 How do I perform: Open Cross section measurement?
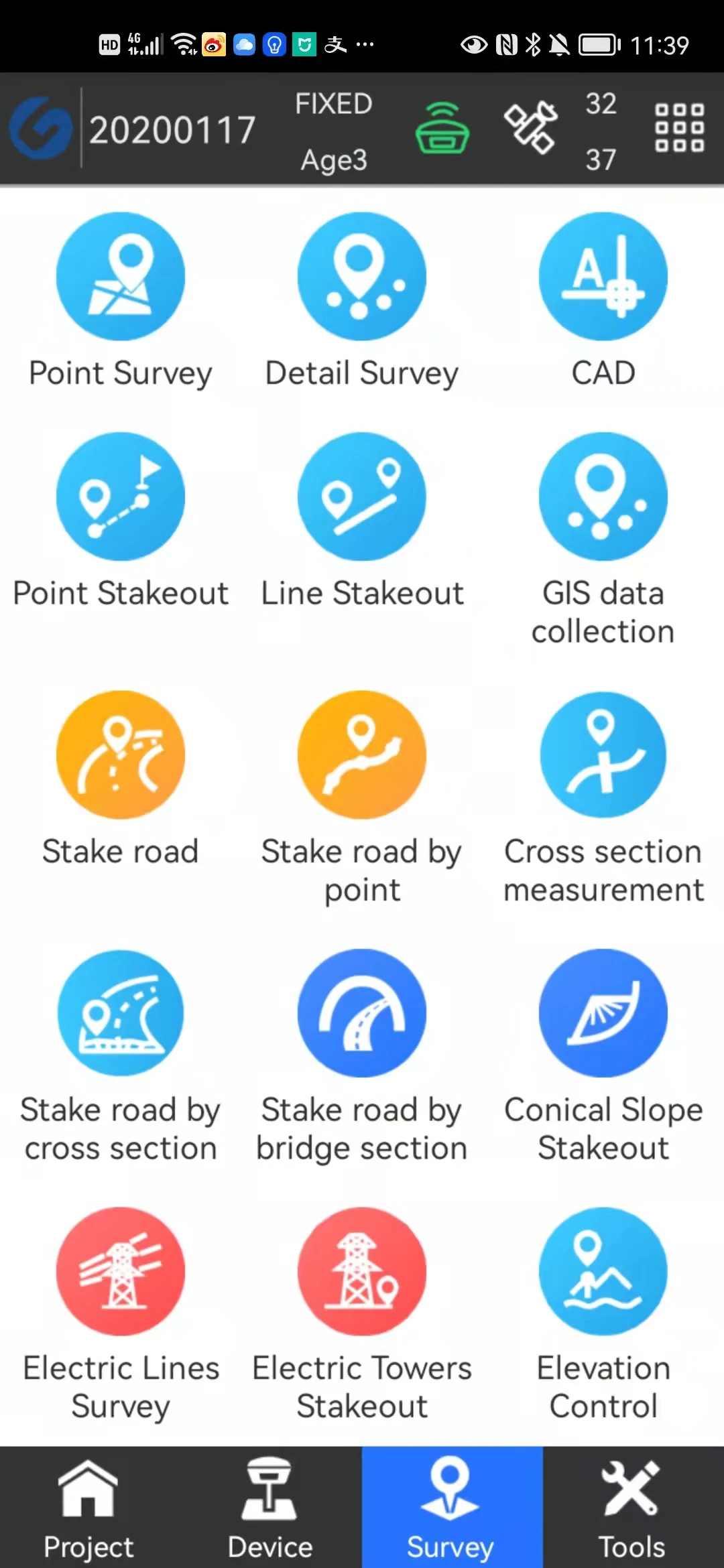click(603, 755)
